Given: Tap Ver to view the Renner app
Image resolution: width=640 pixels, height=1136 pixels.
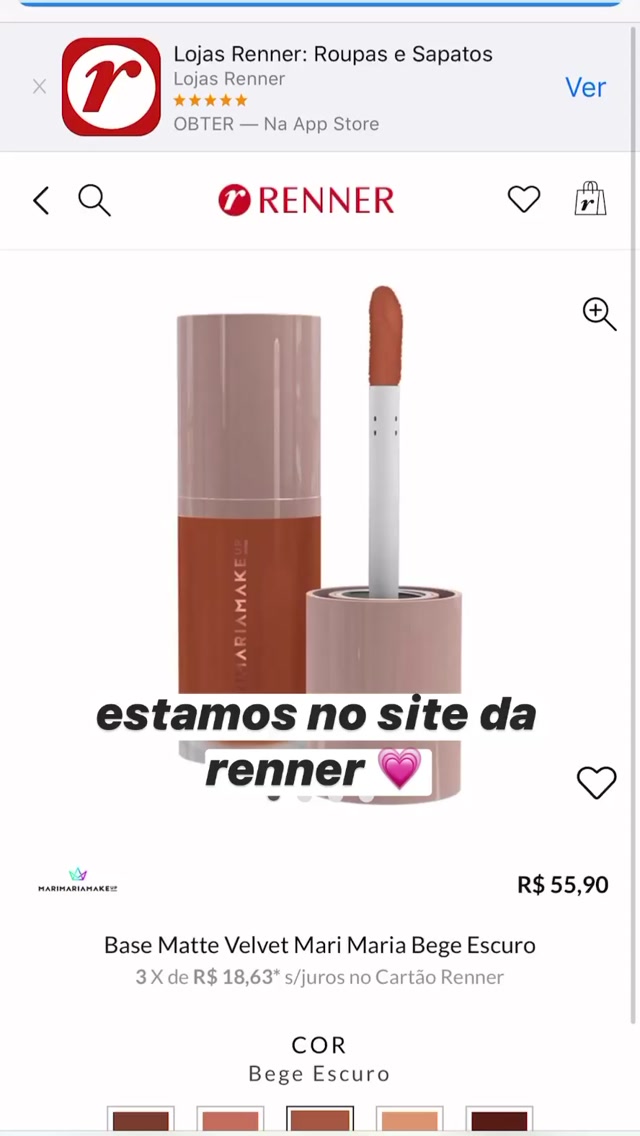Looking at the screenshot, I should click(x=585, y=87).
